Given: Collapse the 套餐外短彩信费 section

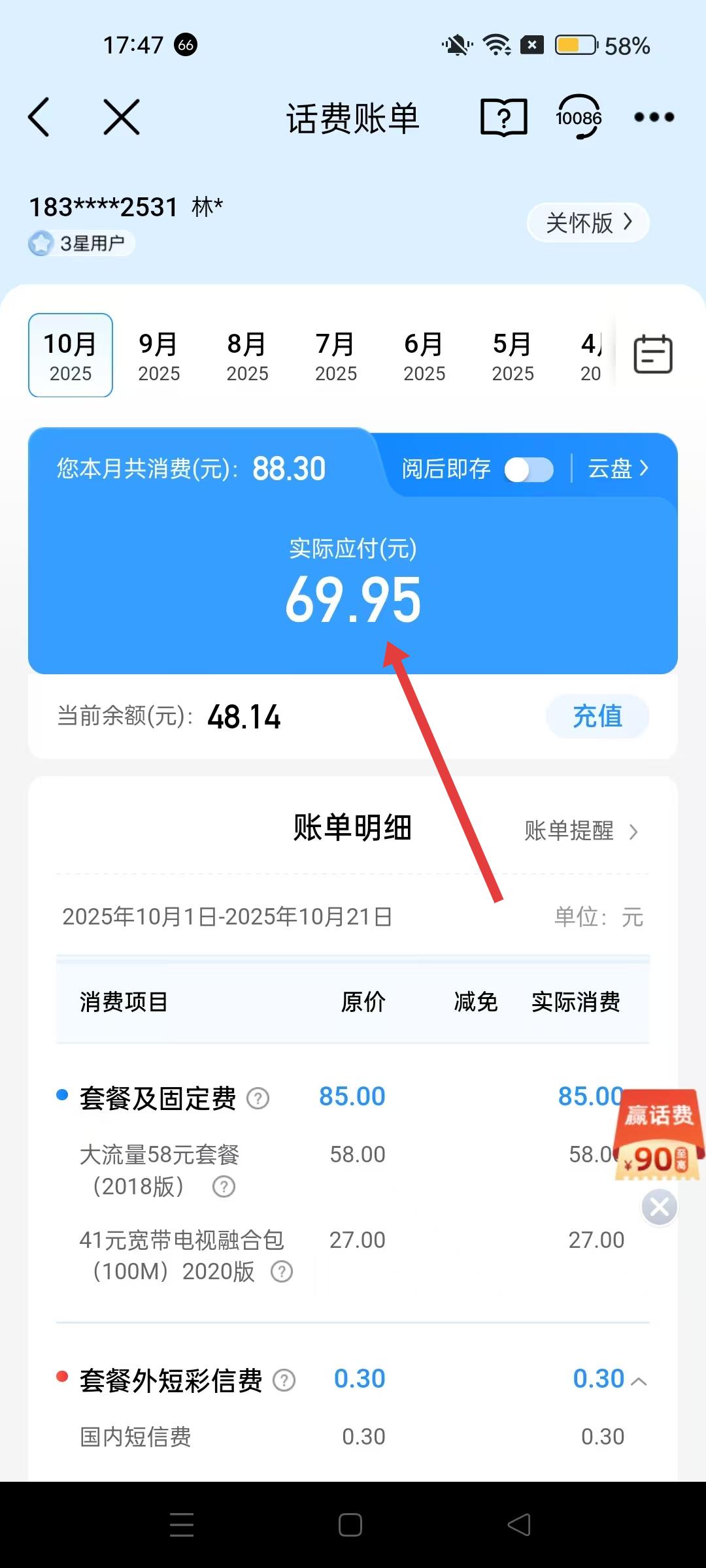Looking at the screenshot, I should [x=639, y=1381].
